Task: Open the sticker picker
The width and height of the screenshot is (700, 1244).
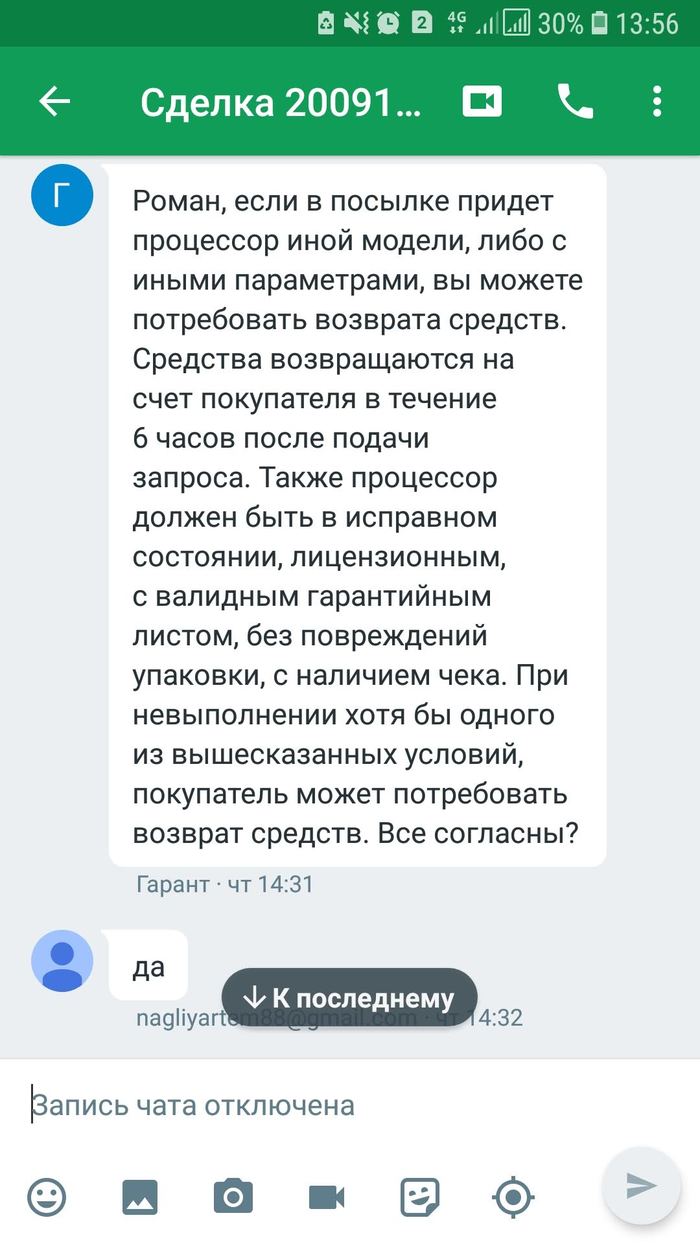Action: (420, 1196)
